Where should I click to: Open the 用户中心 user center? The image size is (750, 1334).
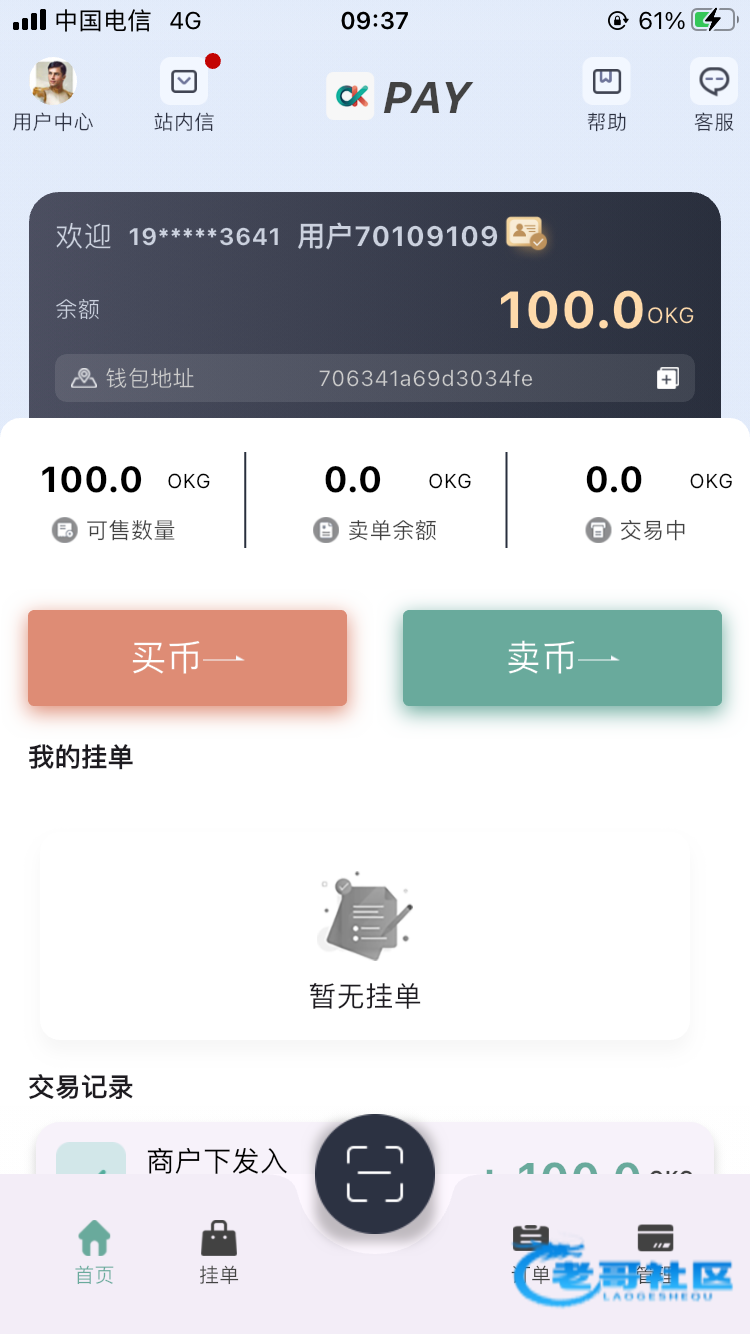[x=53, y=96]
